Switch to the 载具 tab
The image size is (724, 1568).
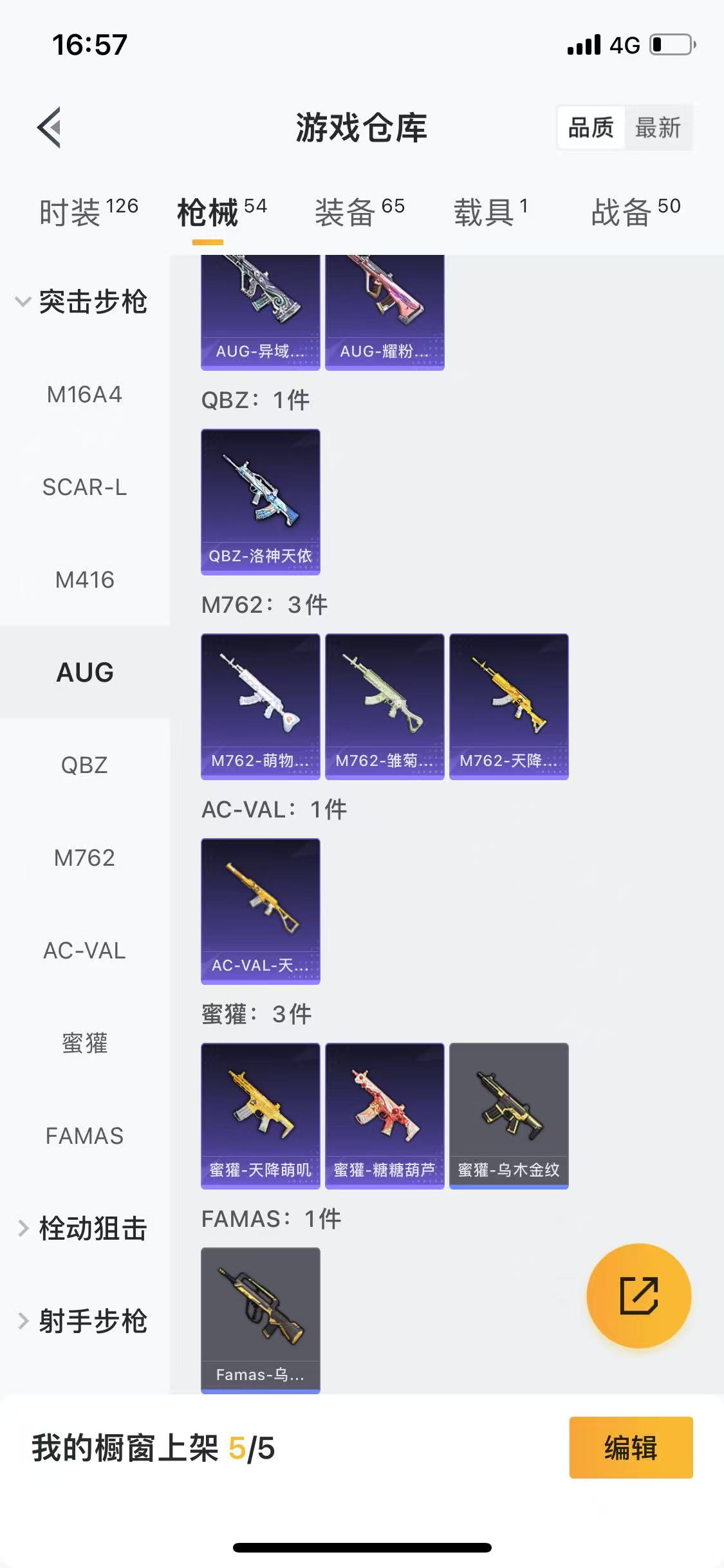pyautogui.click(x=490, y=212)
